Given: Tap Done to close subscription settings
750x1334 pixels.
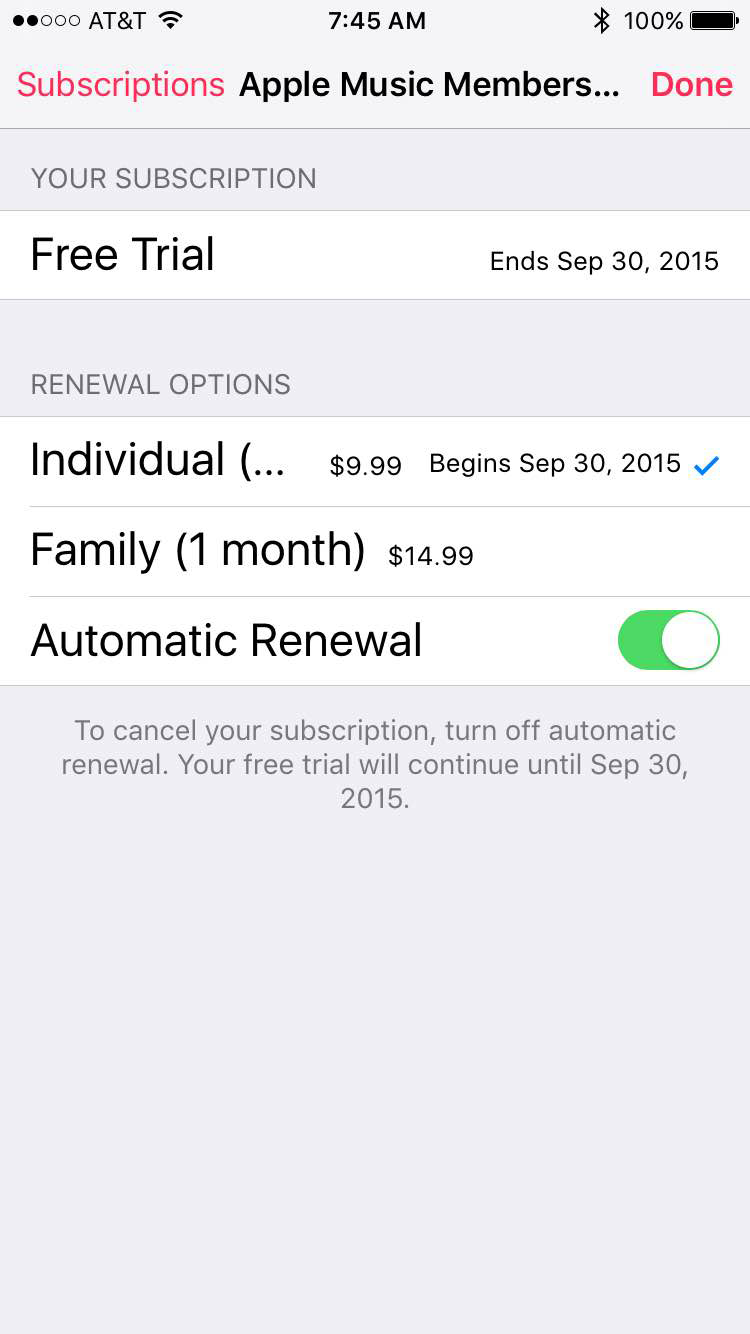Looking at the screenshot, I should tap(692, 85).
